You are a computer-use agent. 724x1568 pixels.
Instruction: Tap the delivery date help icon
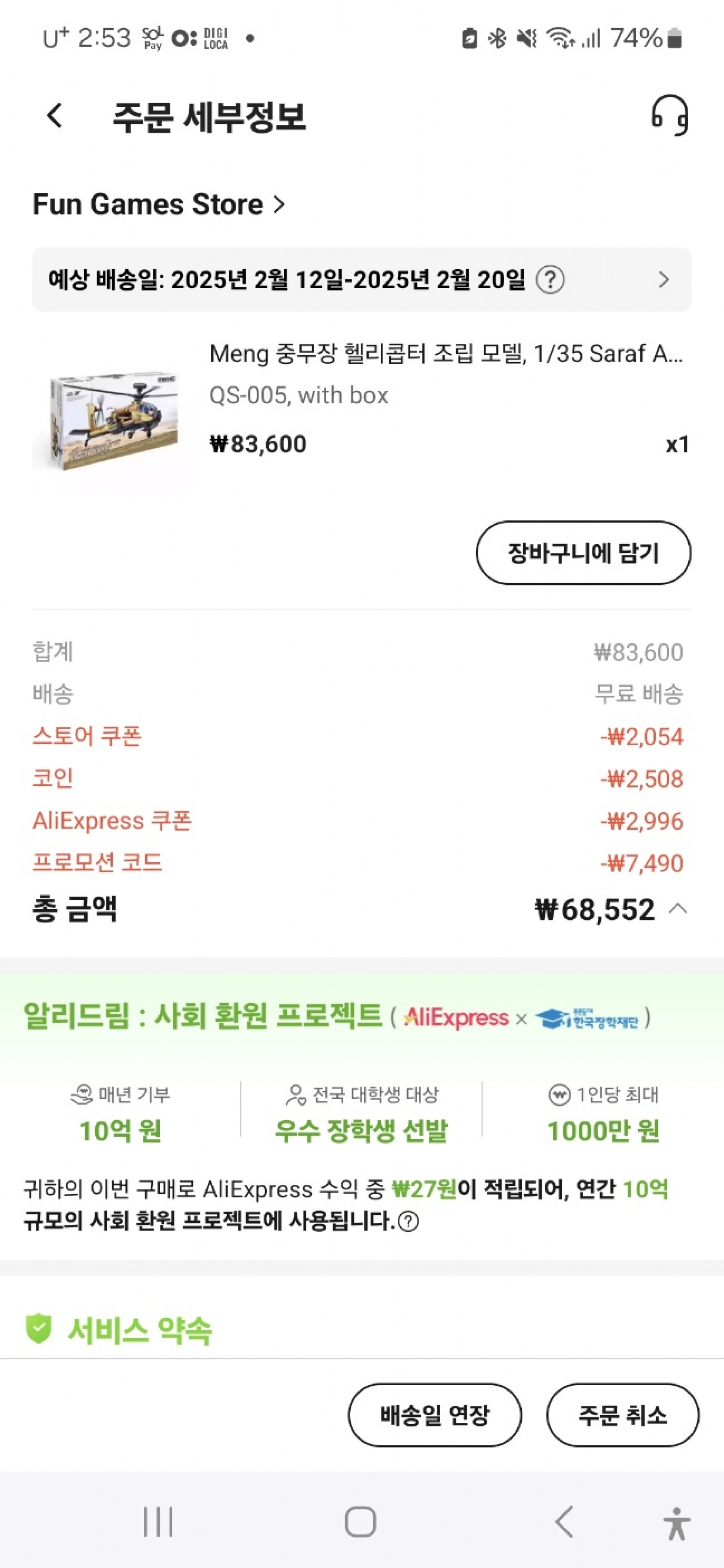tap(550, 280)
